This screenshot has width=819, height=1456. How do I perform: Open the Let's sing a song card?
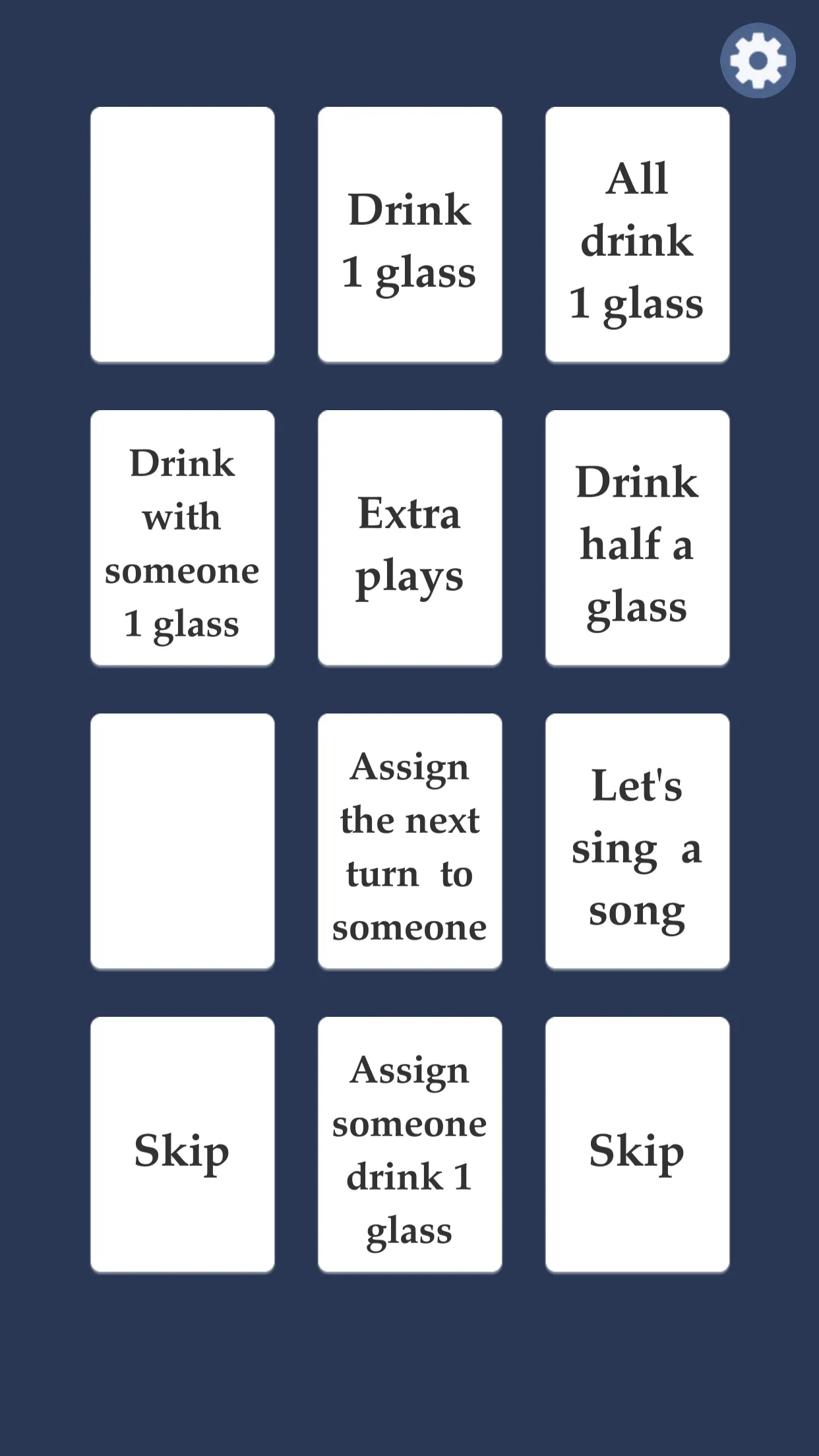637,841
